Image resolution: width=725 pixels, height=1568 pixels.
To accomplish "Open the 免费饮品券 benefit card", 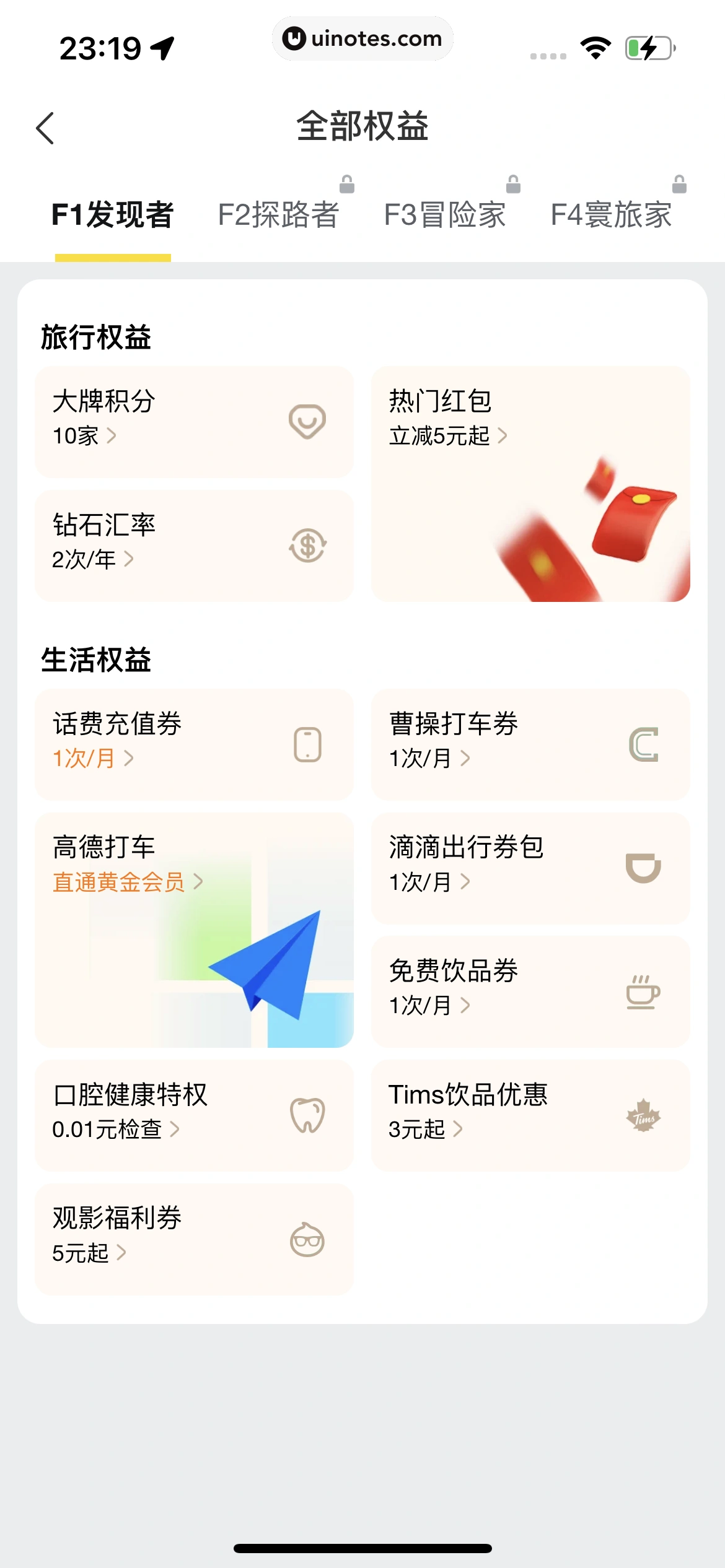I will pyautogui.click(x=530, y=991).
